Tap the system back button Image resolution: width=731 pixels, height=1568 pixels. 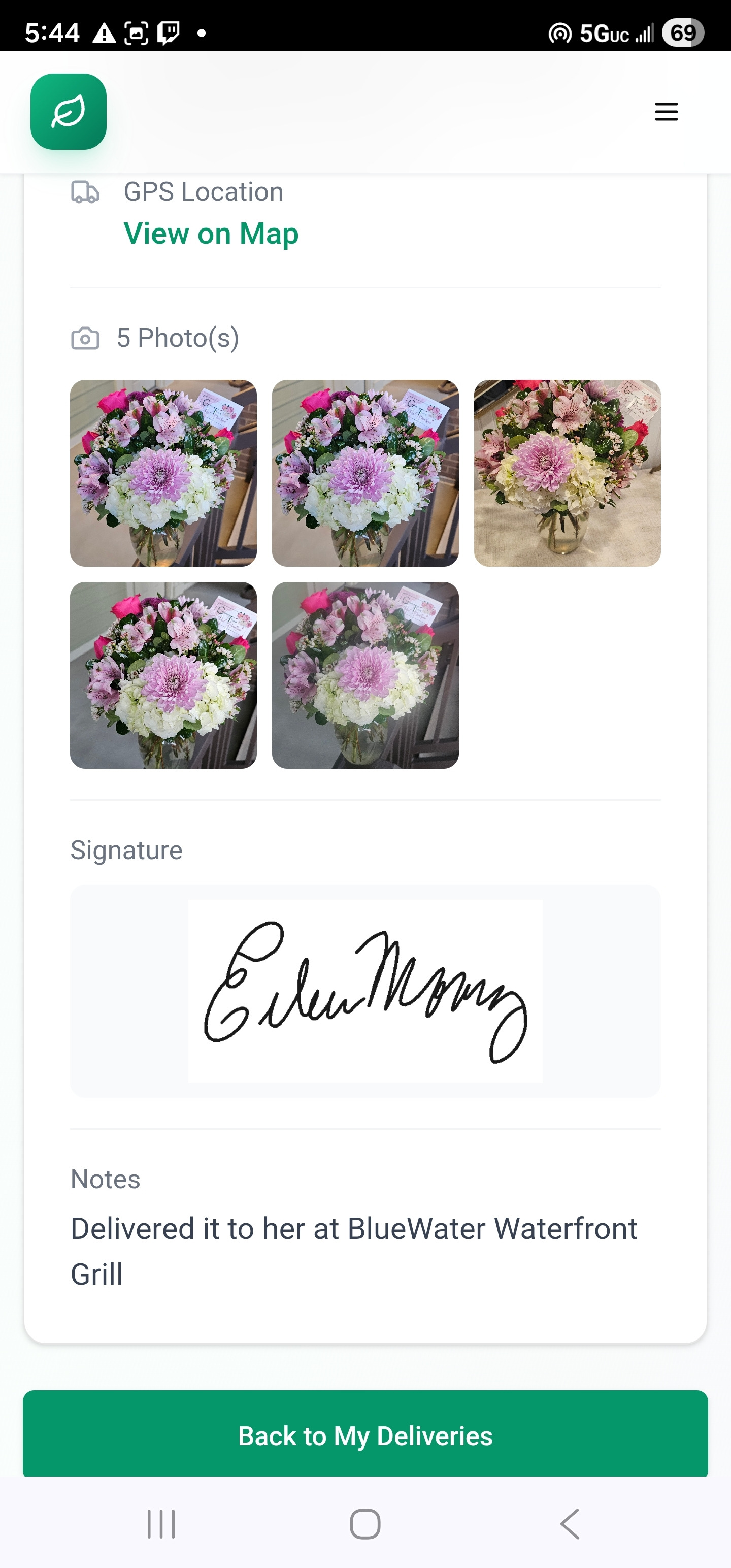570,1523
